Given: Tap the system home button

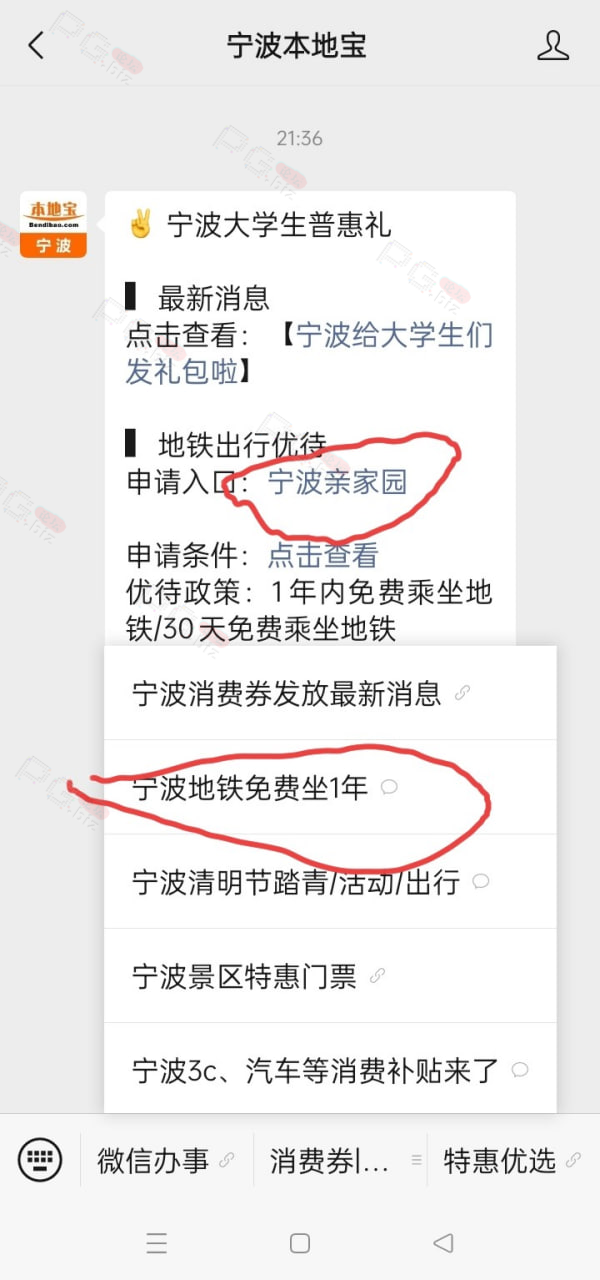Looking at the screenshot, I should (x=299, y=1243).
